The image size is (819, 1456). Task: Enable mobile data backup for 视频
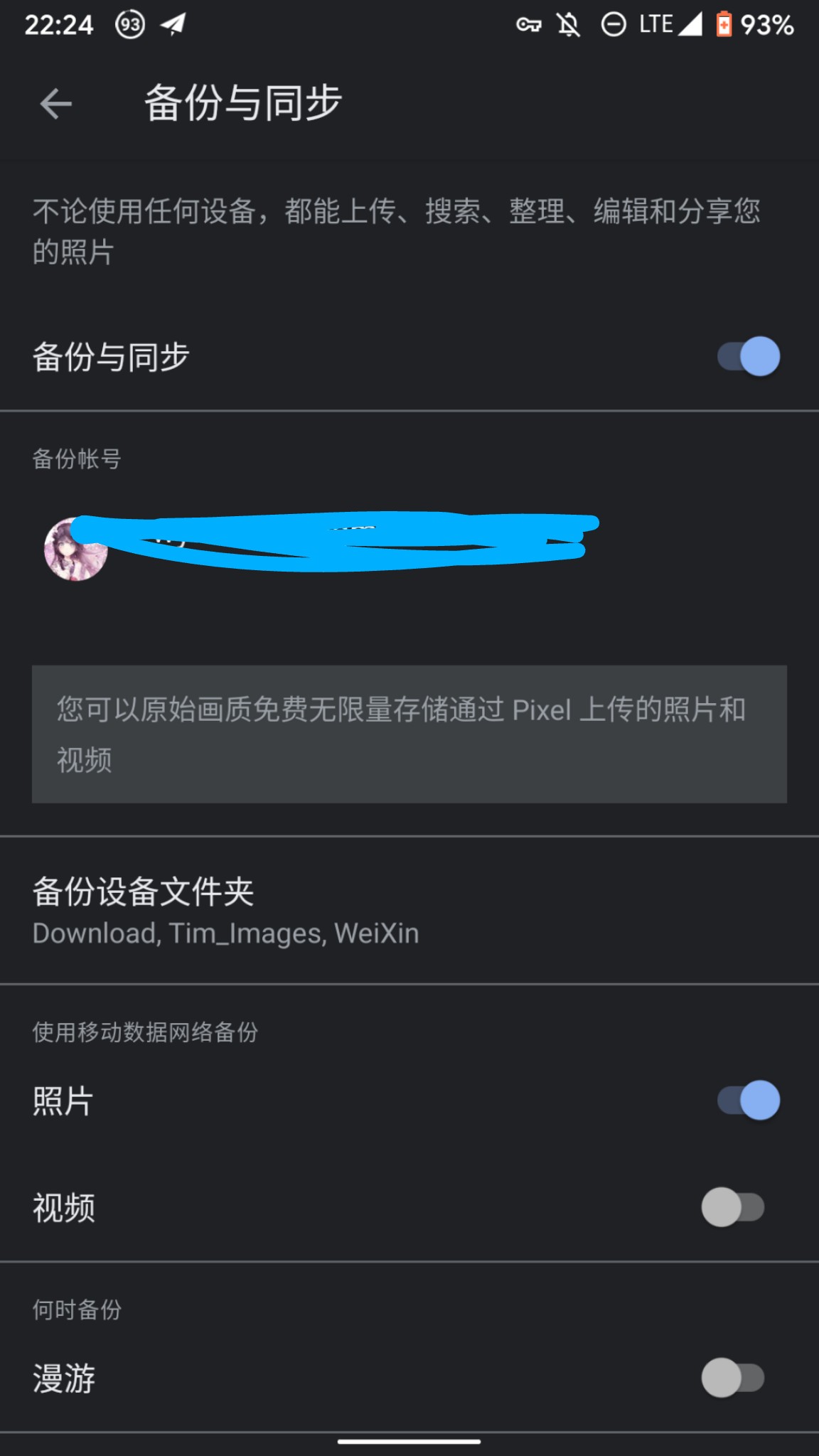point(732,1207)
